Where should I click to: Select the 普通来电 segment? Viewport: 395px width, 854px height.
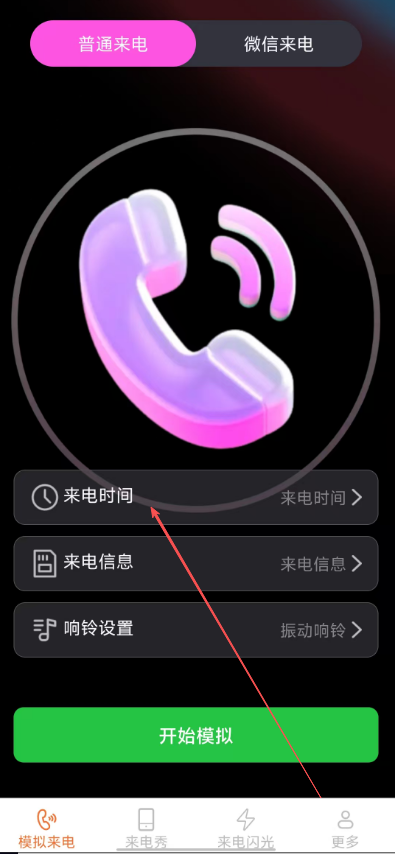click(113, 44)
